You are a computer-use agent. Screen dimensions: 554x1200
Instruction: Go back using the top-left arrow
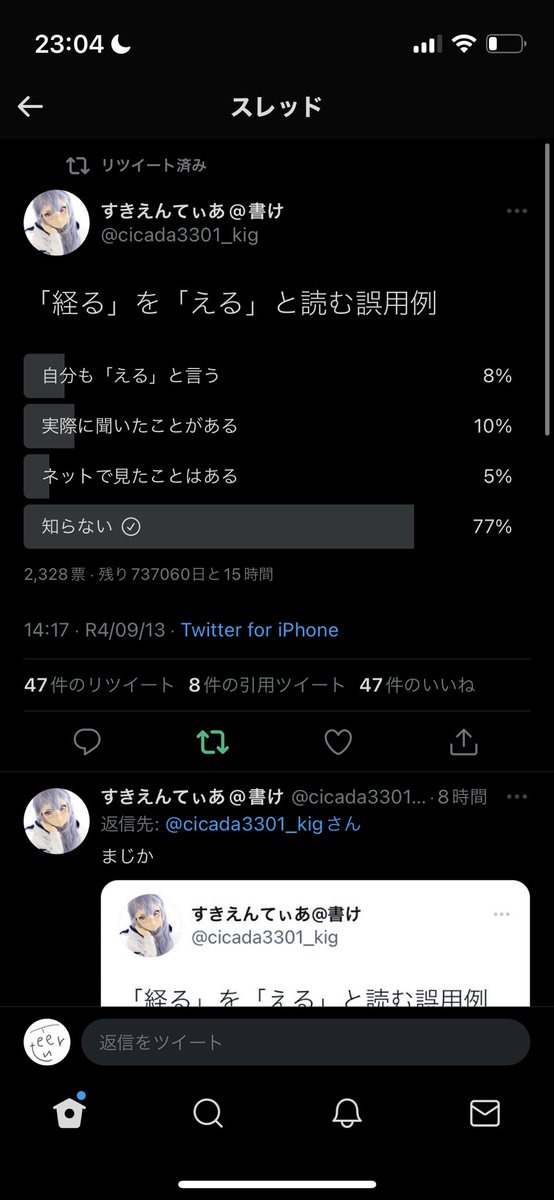30,107
